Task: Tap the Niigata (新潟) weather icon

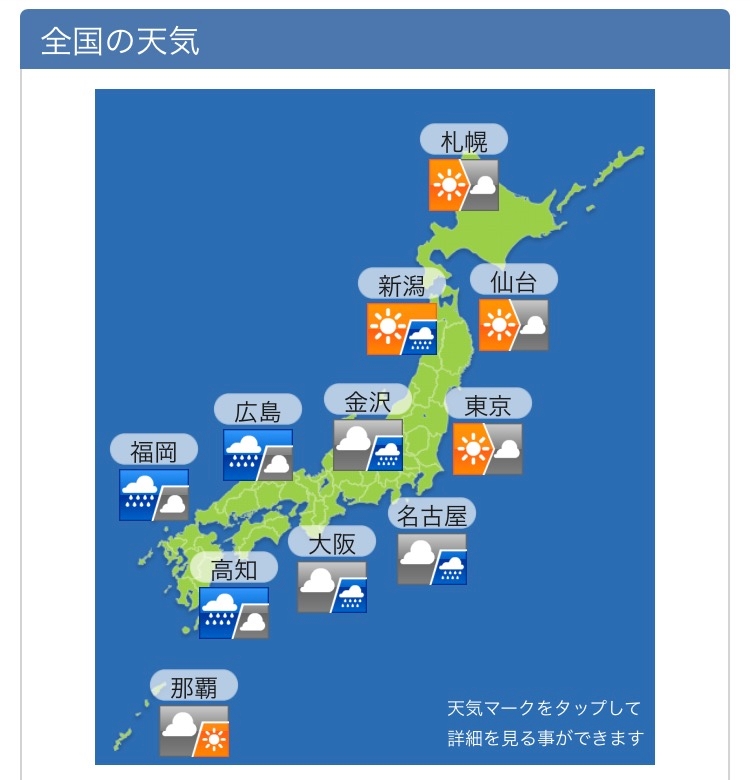Action: [402, 329]
